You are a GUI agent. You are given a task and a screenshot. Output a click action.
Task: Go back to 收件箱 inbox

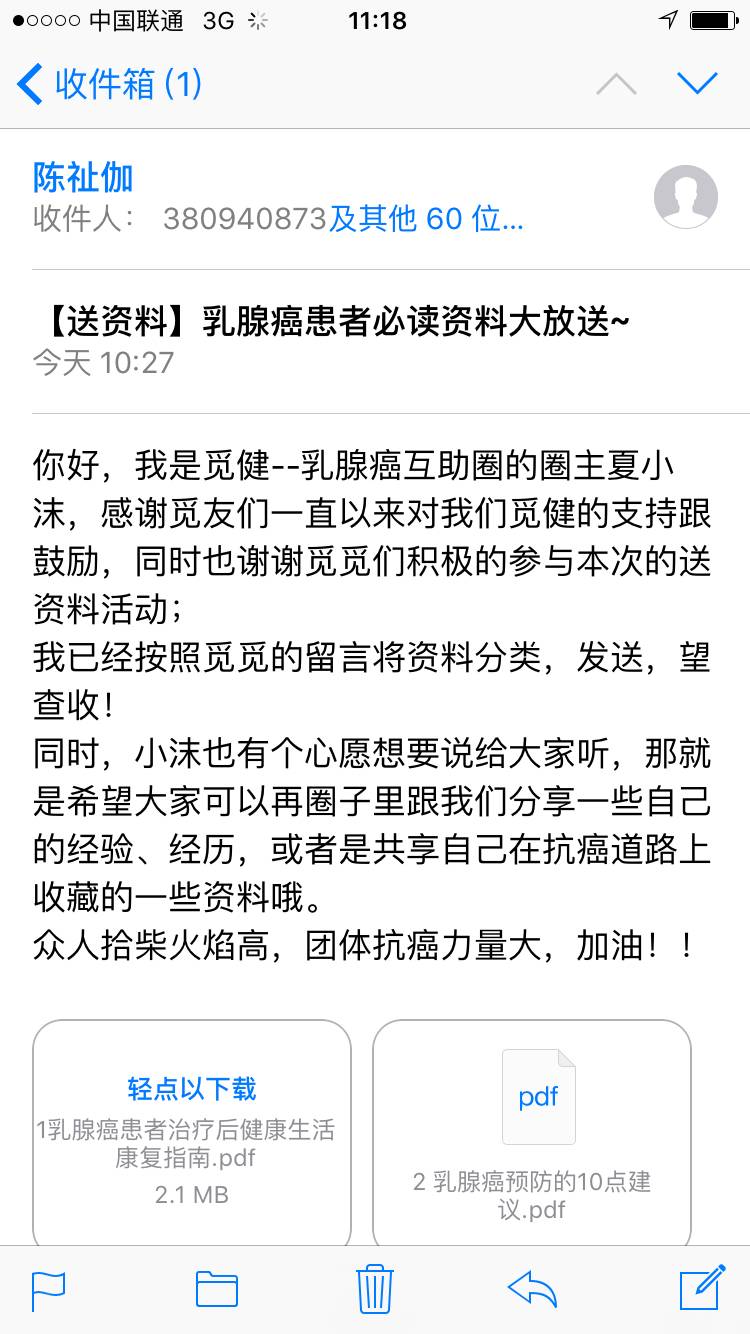[x=110, y=84]
